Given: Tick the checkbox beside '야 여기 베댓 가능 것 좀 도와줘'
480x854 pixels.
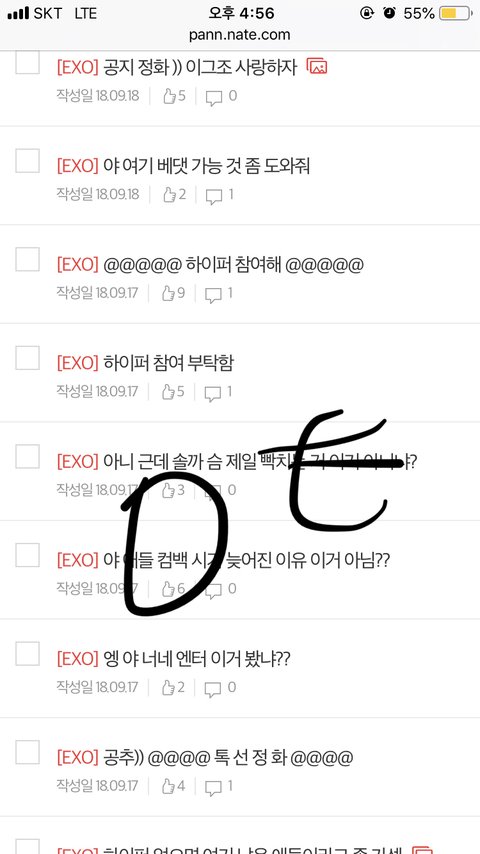Looking at the screenshot, I should [27, 161].
